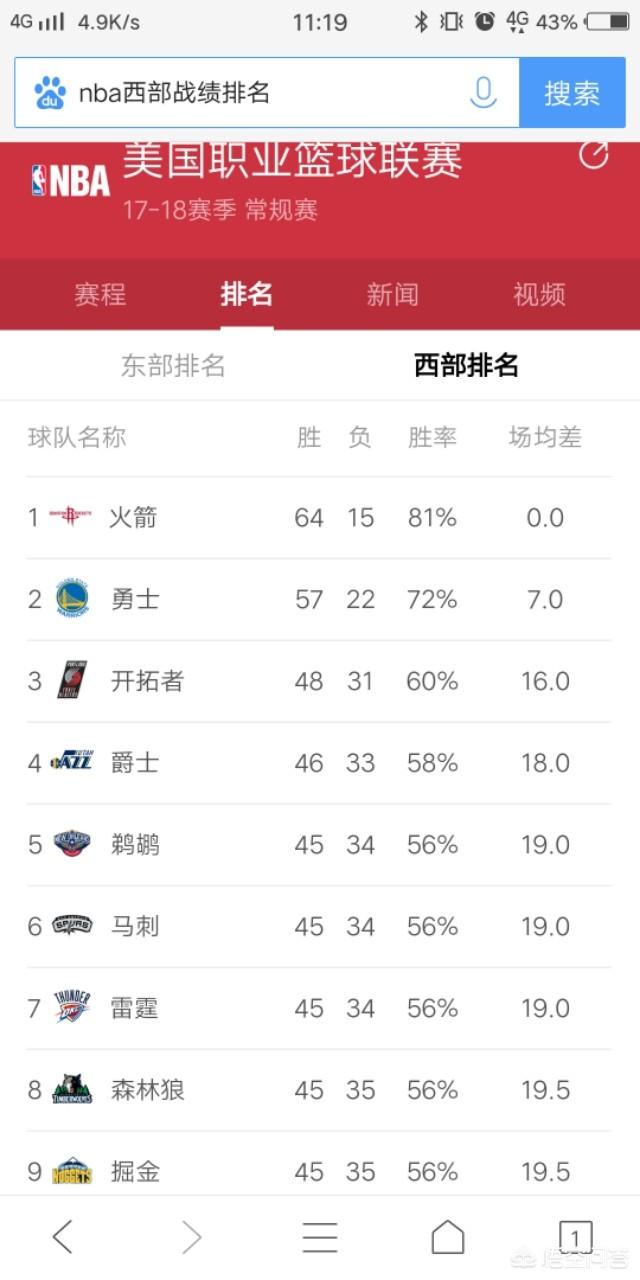640x1280 pixels.
Task: Open the share icon on the NBA card
Action: point(593,155)
